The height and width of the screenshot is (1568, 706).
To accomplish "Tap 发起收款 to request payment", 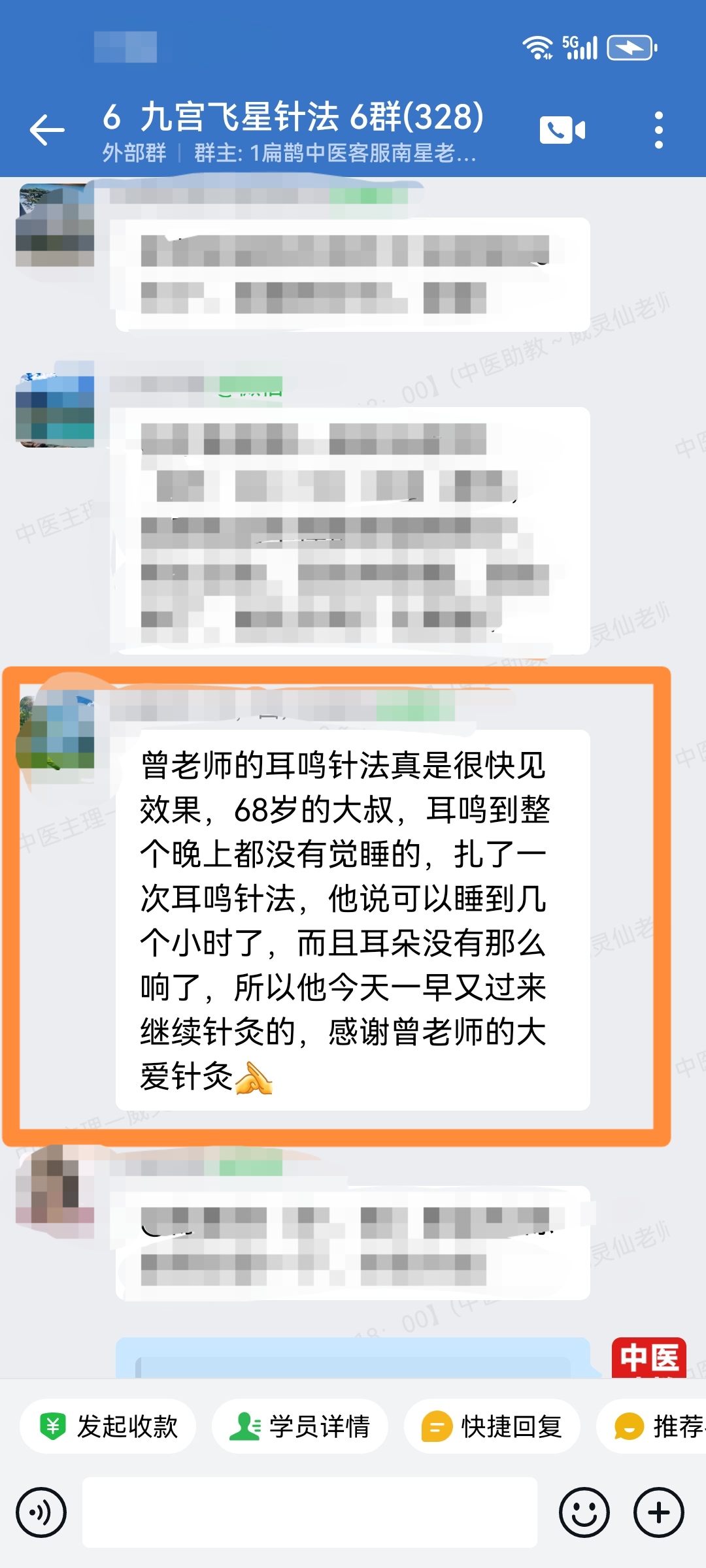I will coord(109,1426).
